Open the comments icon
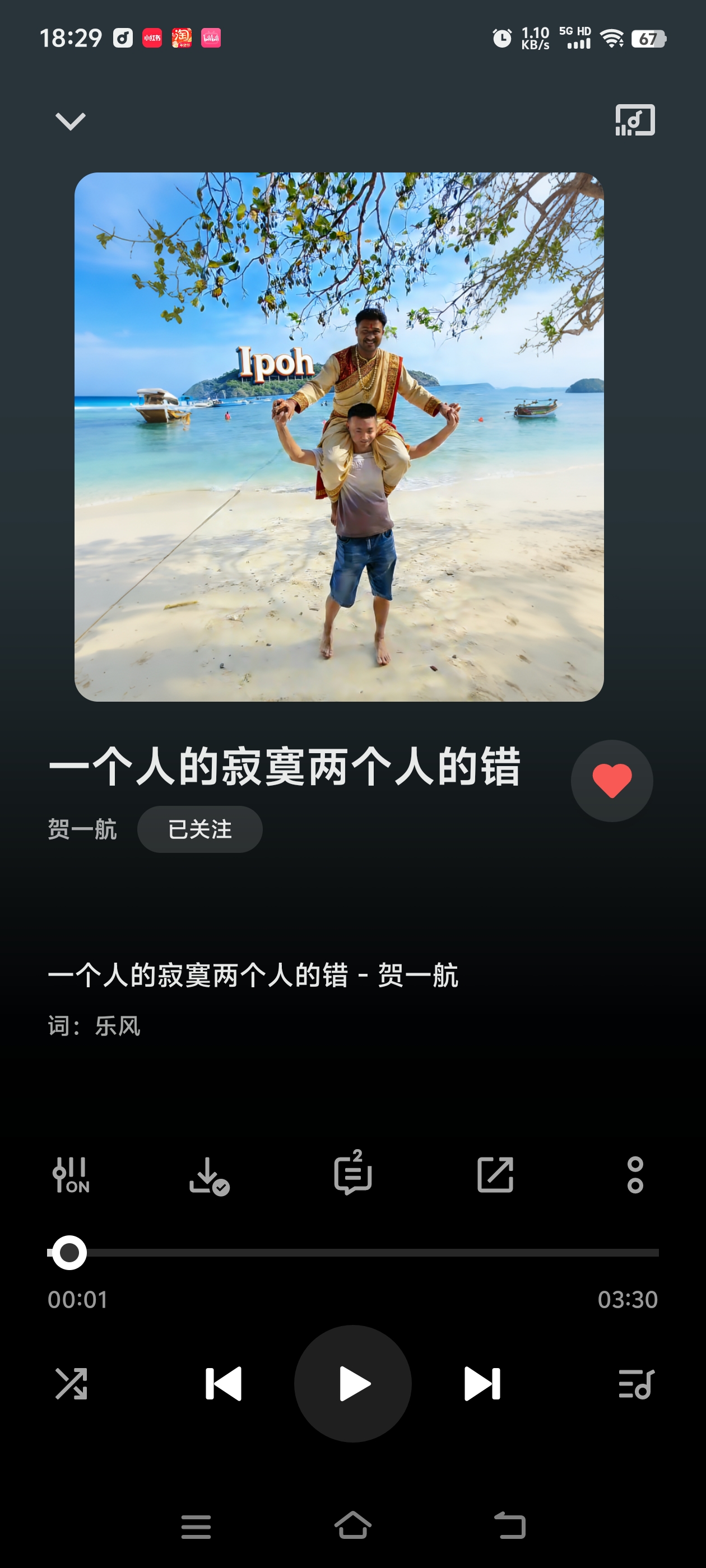Screen dimensions: 706x1568 (352, 1173)
